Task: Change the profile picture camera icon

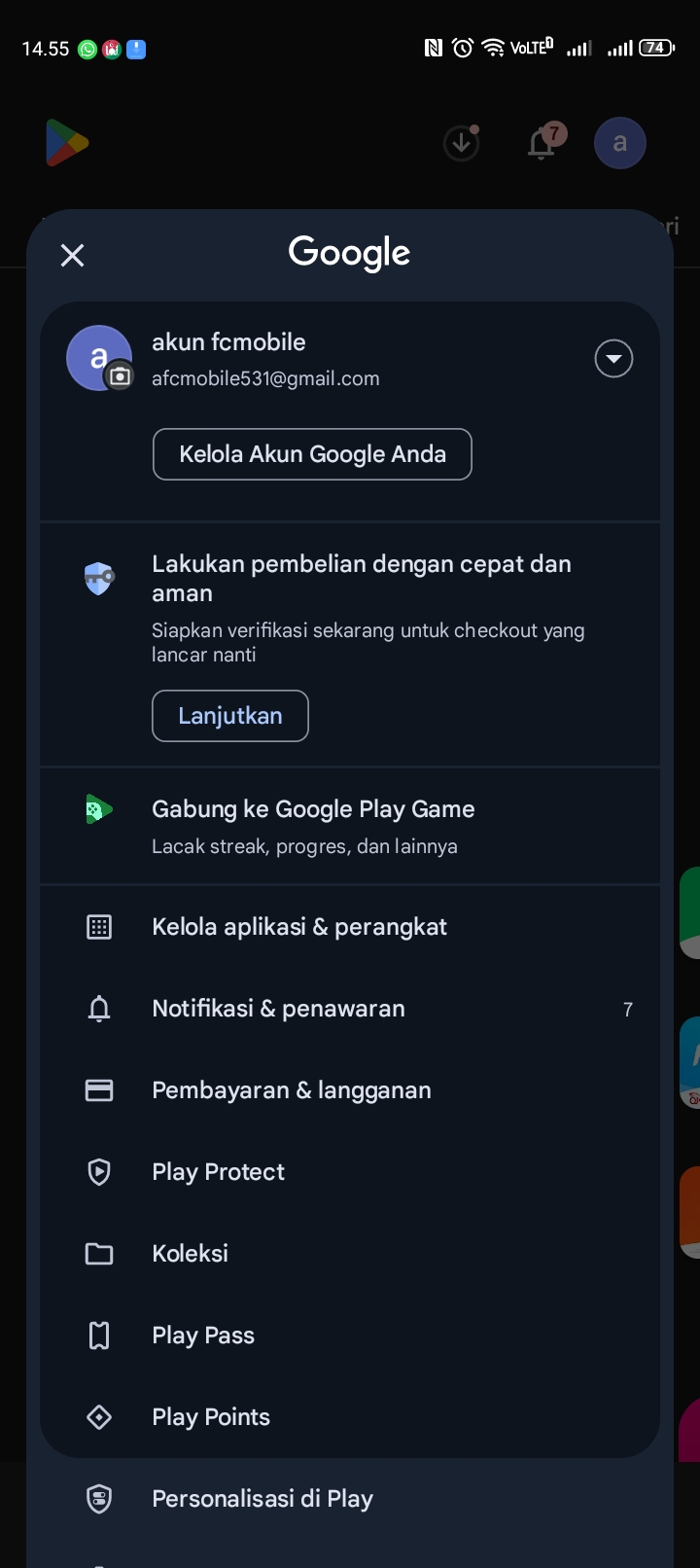Action: pyautogui.click(x=120, y=375)
